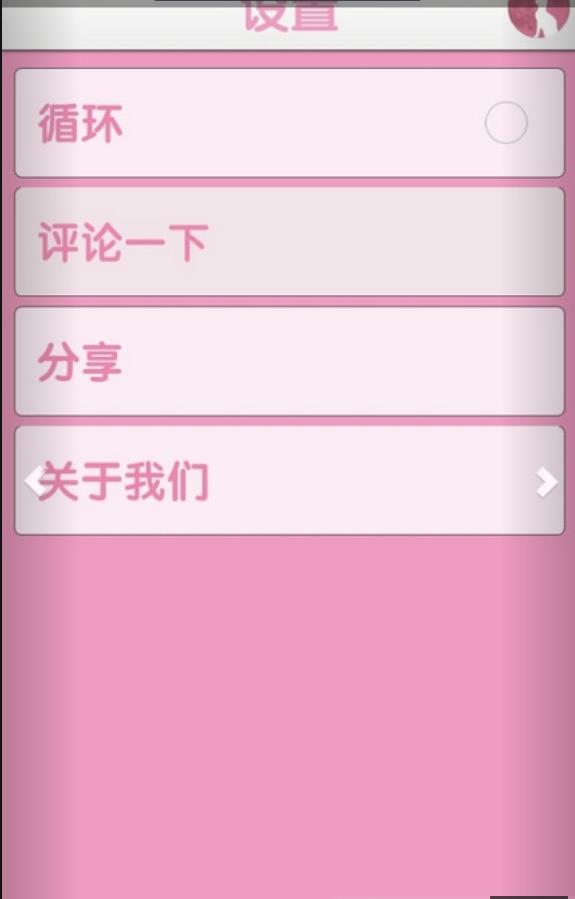Screen dimensions: 575x899
Task: Tap the right arrow overlay
Action: 546,482
